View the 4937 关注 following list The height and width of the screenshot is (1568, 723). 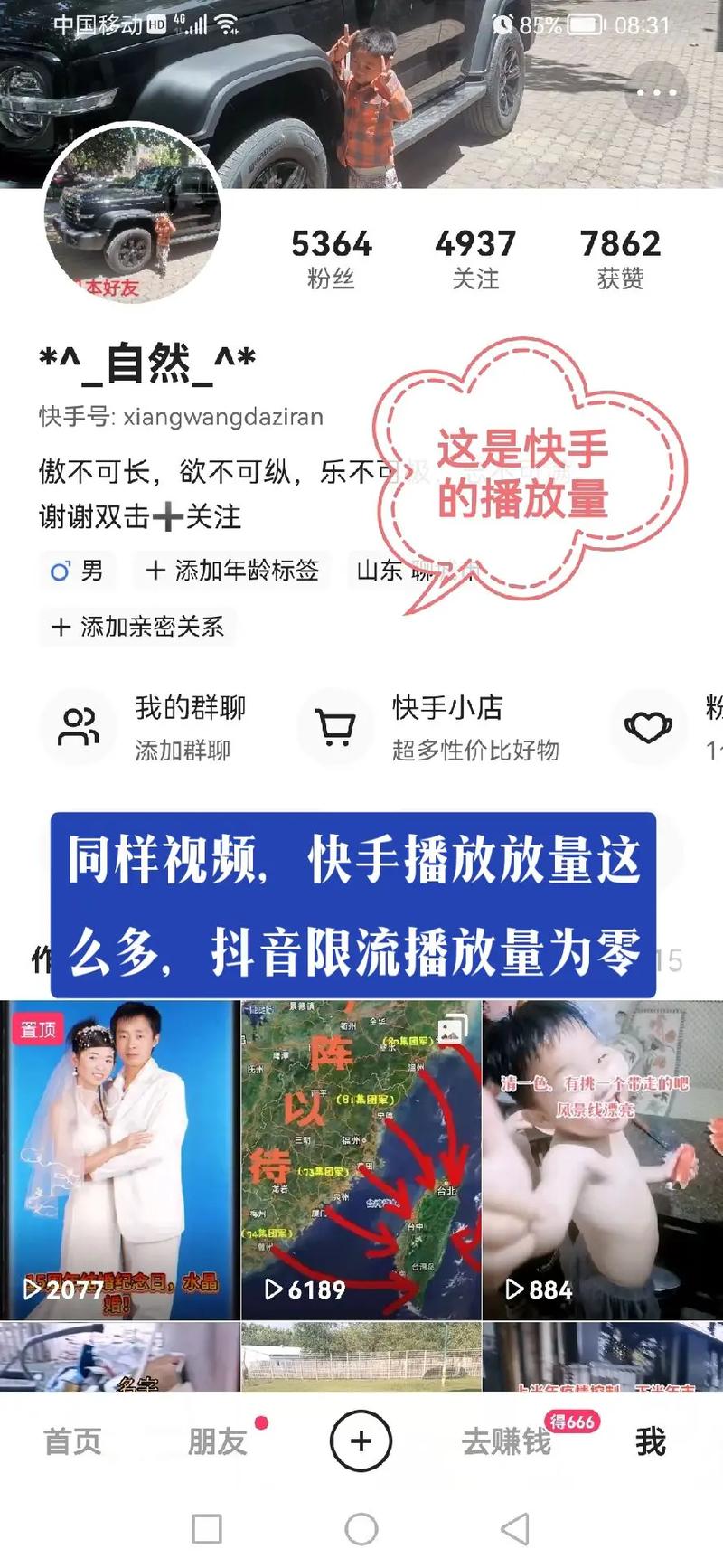pyautogui.click(x=475, y=259)
